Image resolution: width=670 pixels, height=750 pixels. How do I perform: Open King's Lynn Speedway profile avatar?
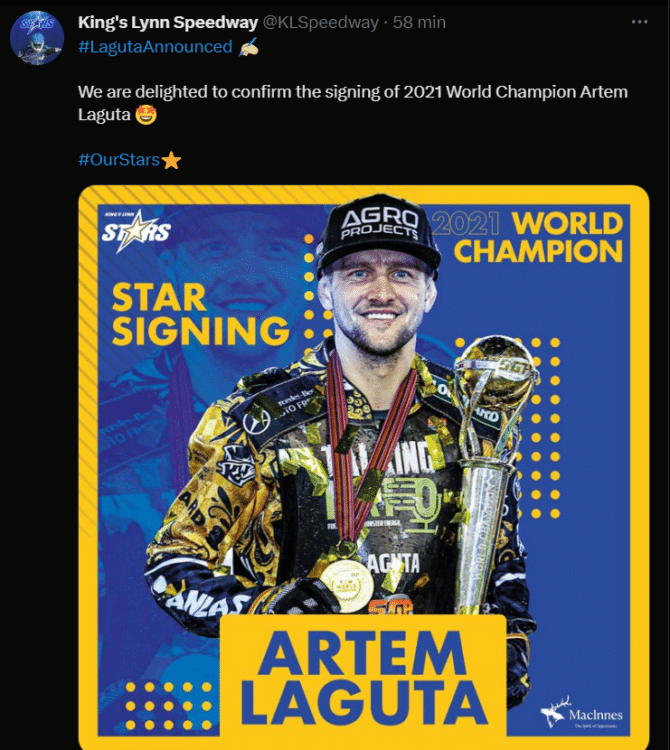[x=37, y=40]
